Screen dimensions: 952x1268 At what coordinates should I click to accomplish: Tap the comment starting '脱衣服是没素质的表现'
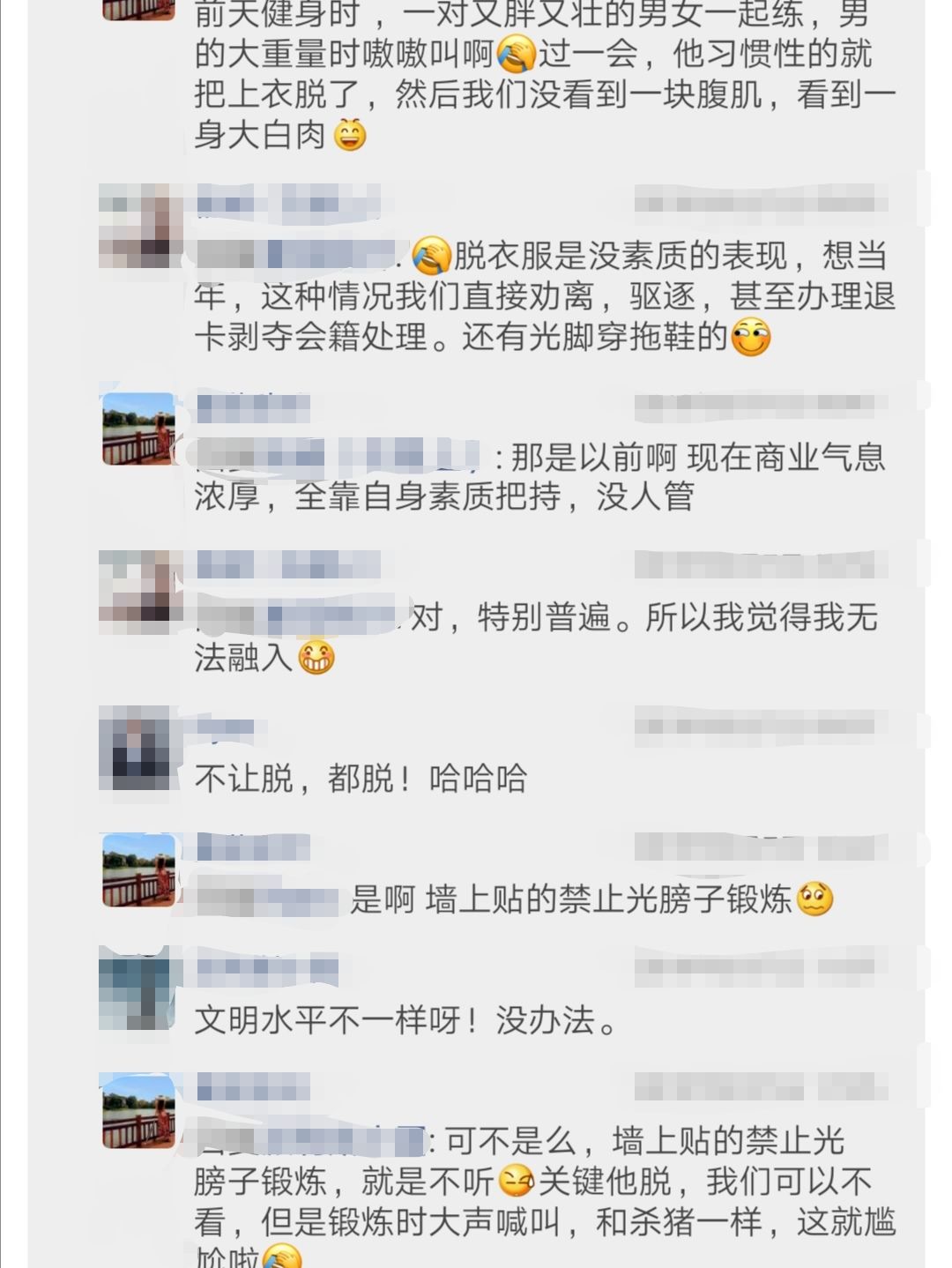coord(544,296)
